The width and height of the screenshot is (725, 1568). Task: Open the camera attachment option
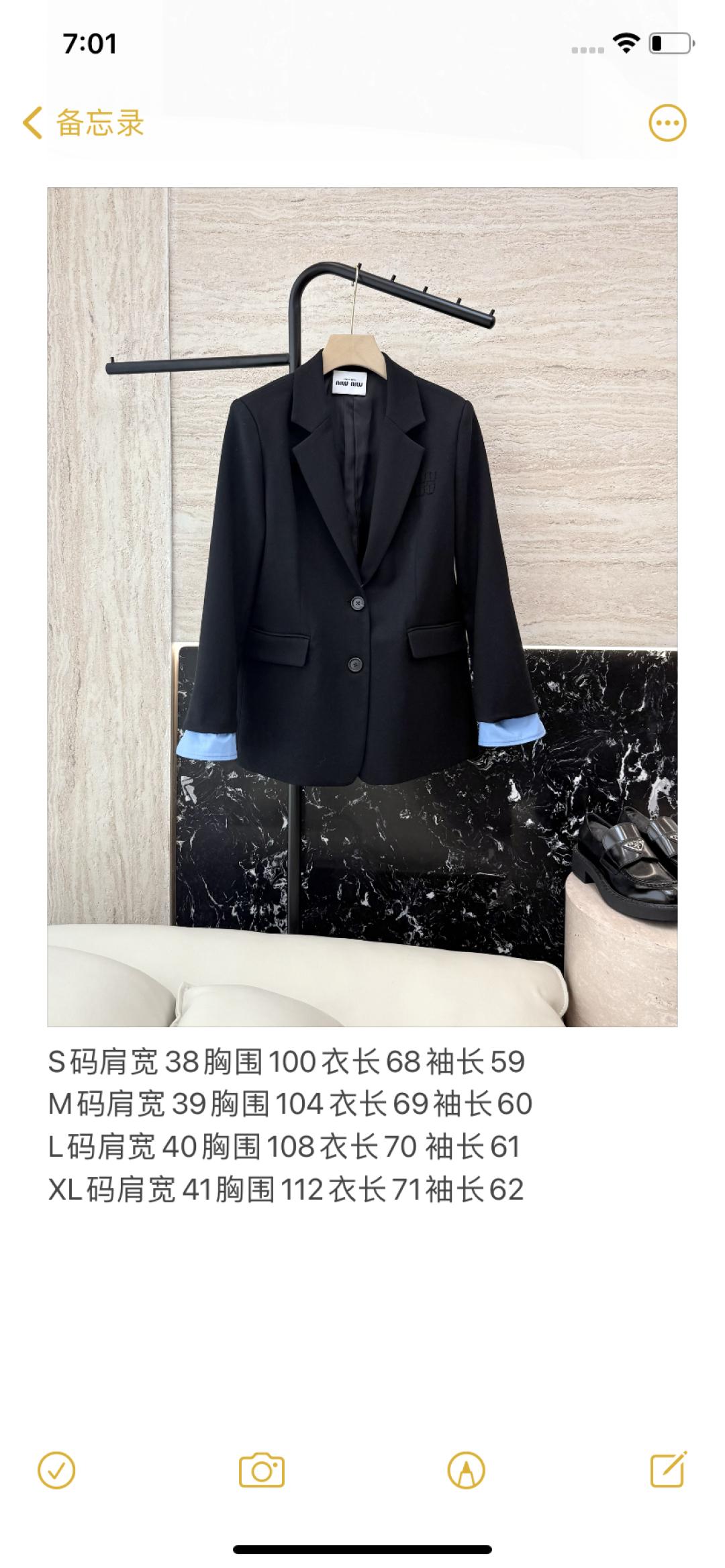[x=262, y=1471]
